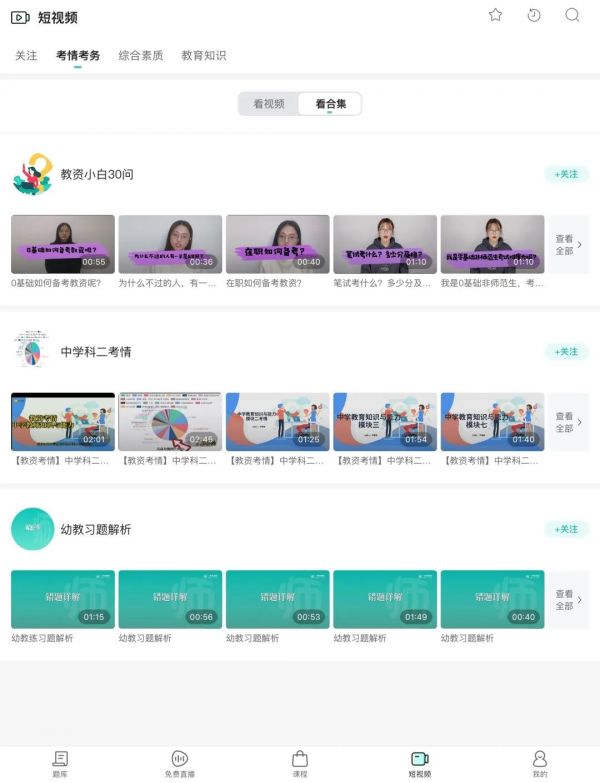Go to the 题库 tab

(60, 764)
